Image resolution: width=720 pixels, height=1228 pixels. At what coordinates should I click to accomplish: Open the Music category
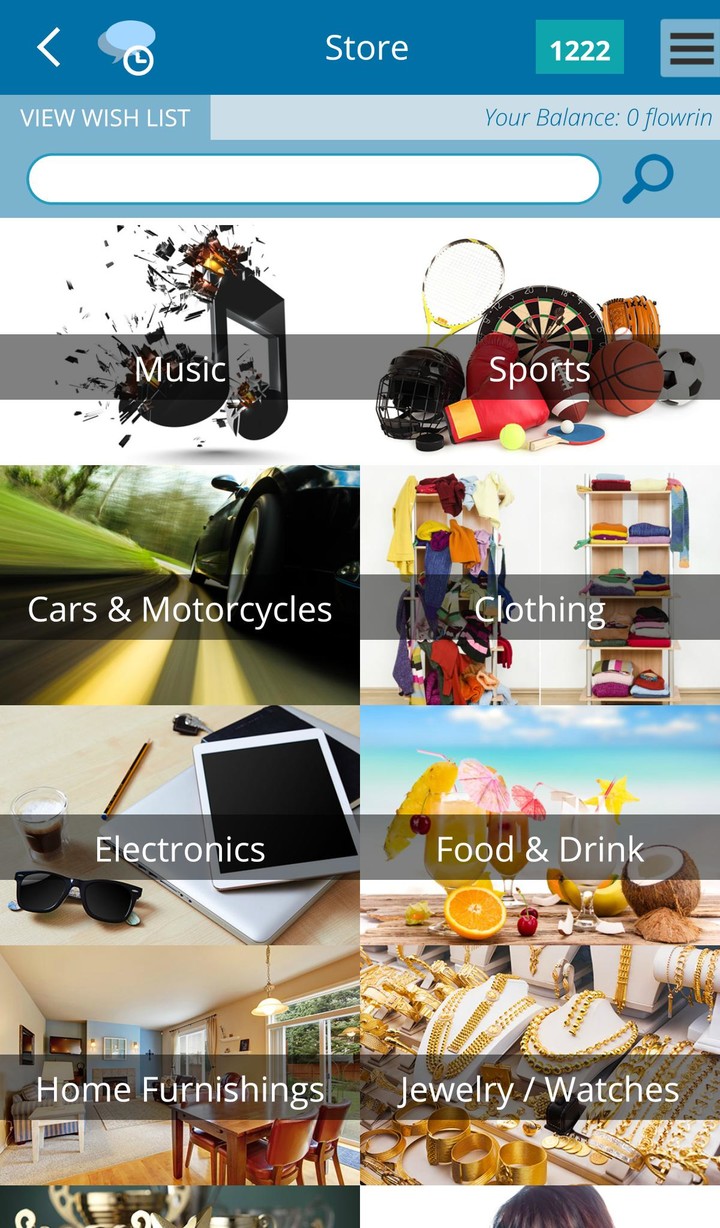click(x=180, y=343)
